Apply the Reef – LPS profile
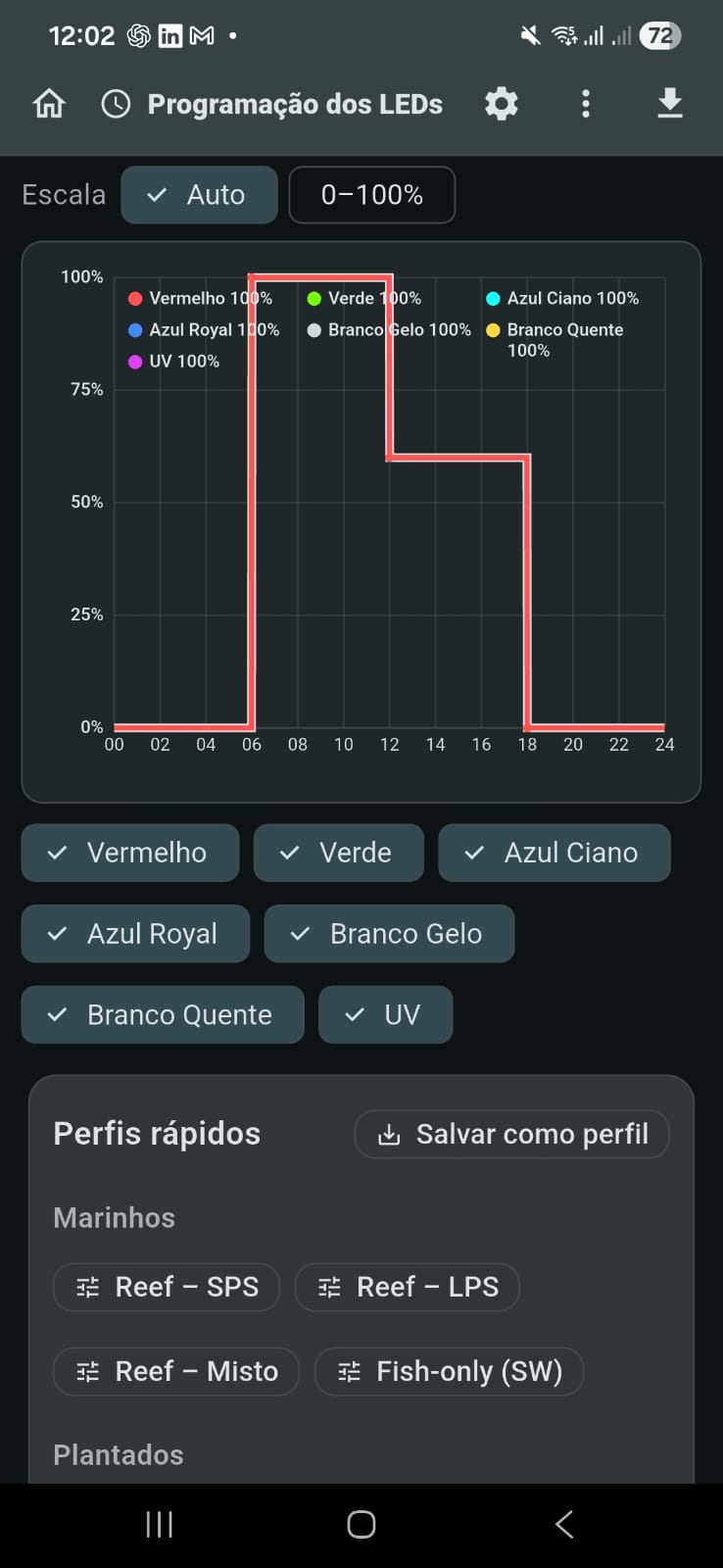Image resolution: width=723 pixels, height=1568 pixels. (408, 1287)
